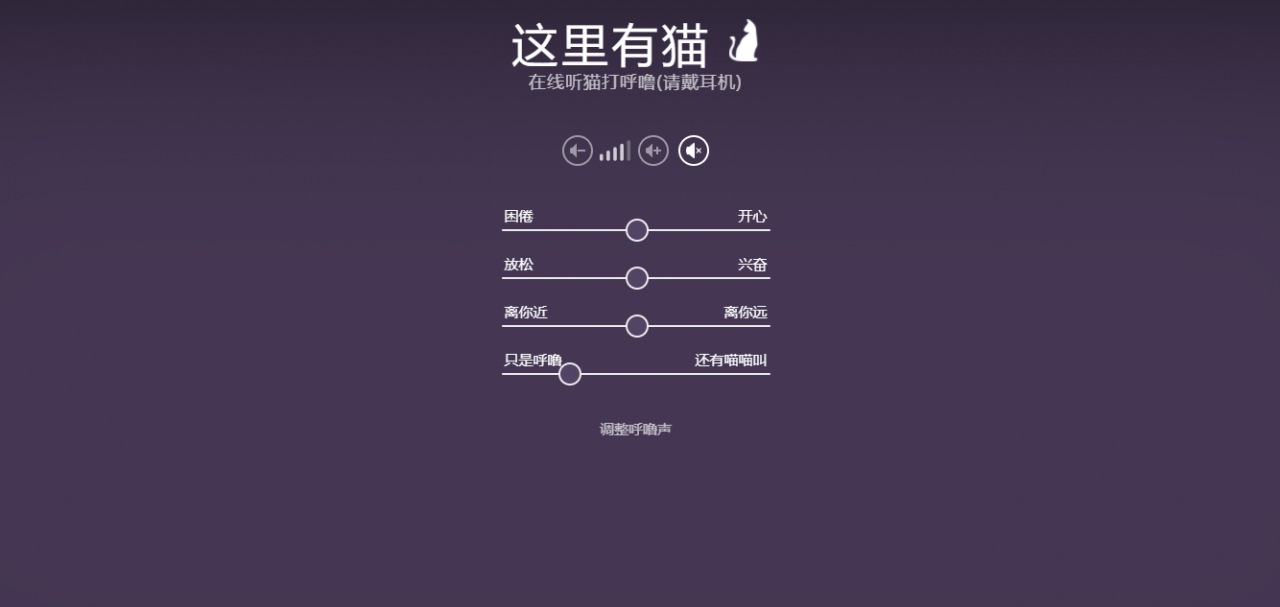Tap the 只是呼噜–还有喵喵叫 slider handle
1280x607 pixels.
[570, 374]
